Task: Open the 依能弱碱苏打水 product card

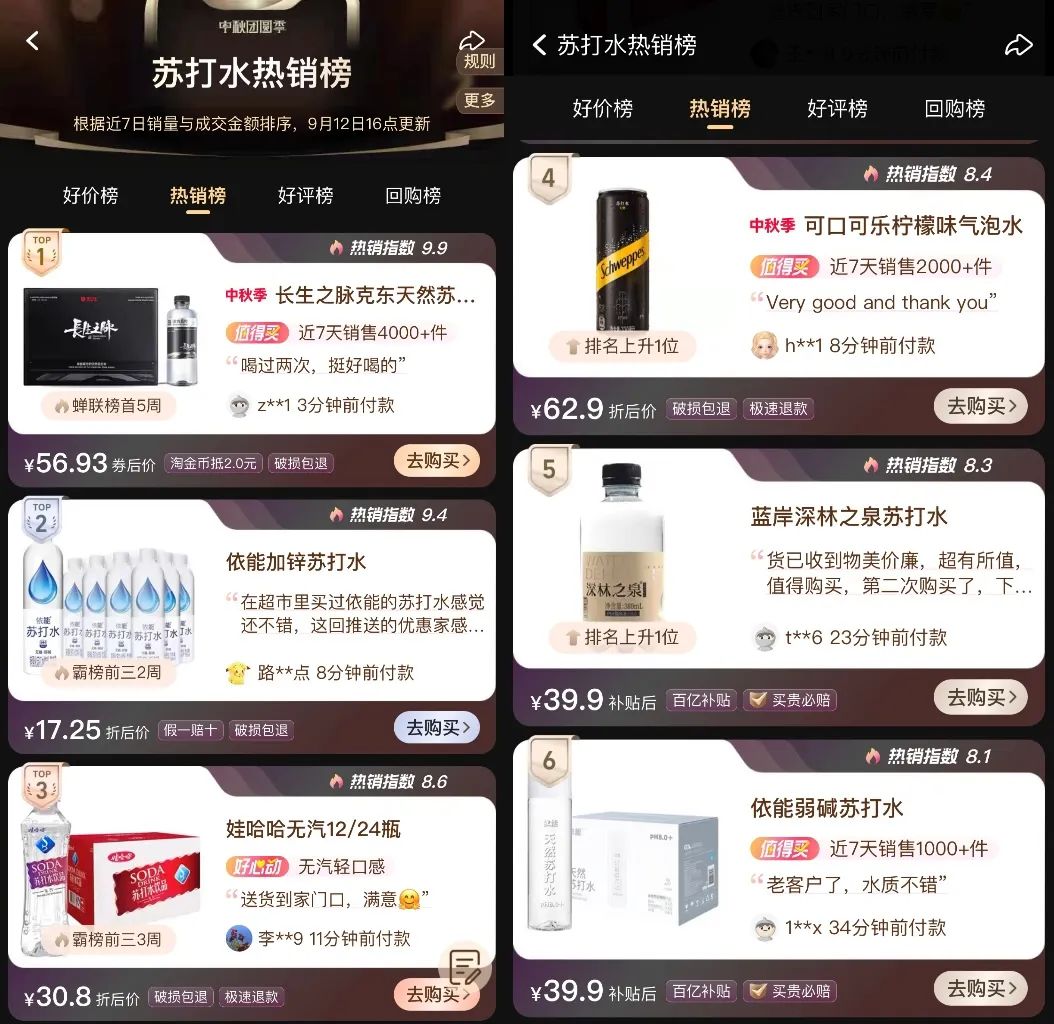Action: 827,808
